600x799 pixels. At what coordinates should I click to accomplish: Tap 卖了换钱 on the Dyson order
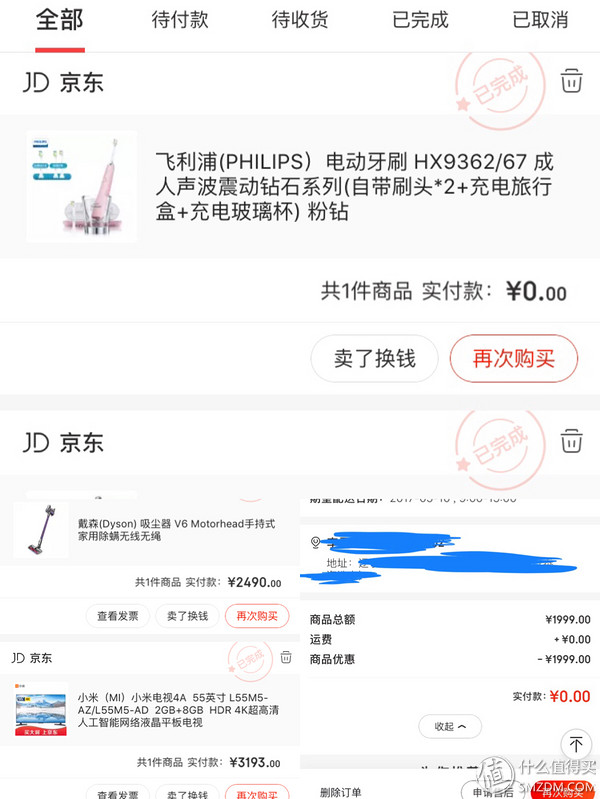tap(187, 616)
